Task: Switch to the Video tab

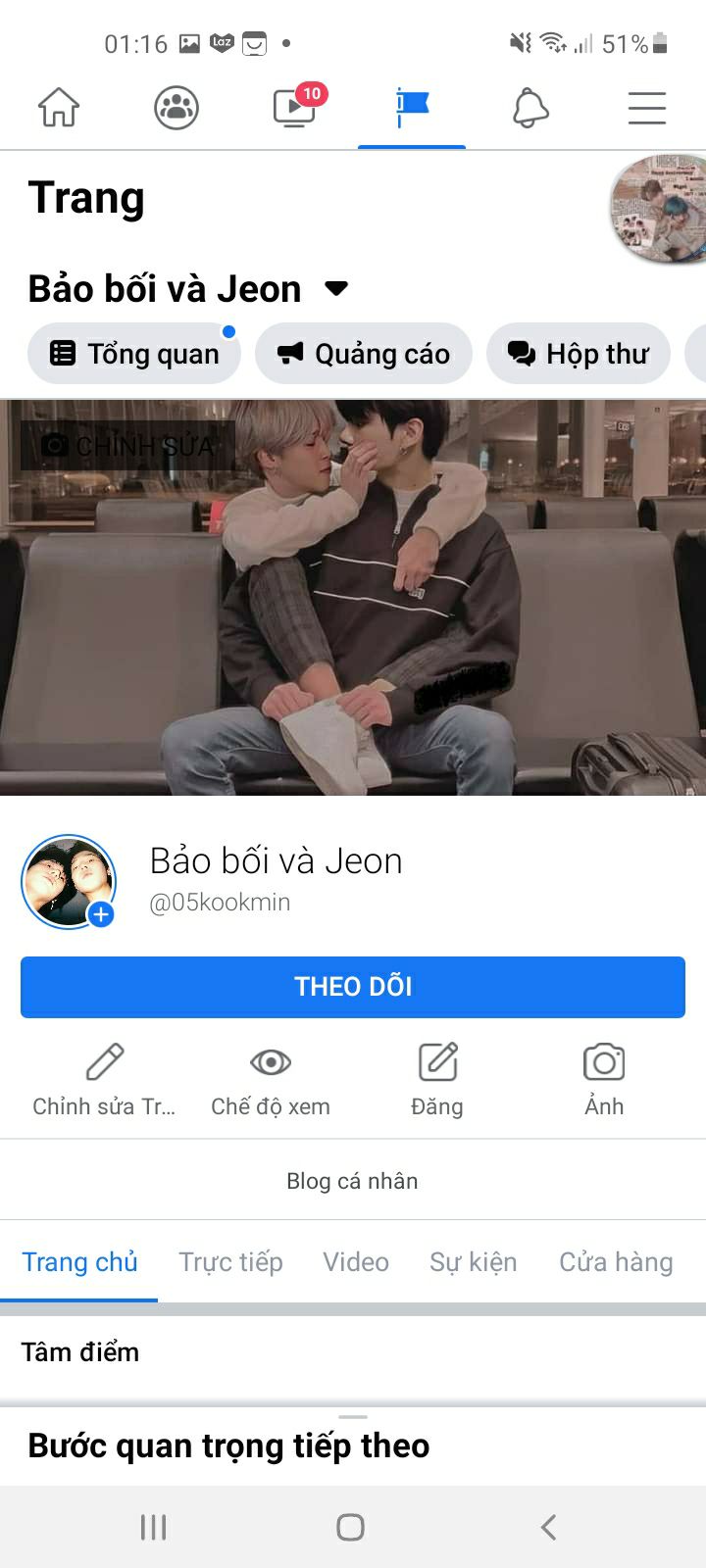Action: 356,1262
